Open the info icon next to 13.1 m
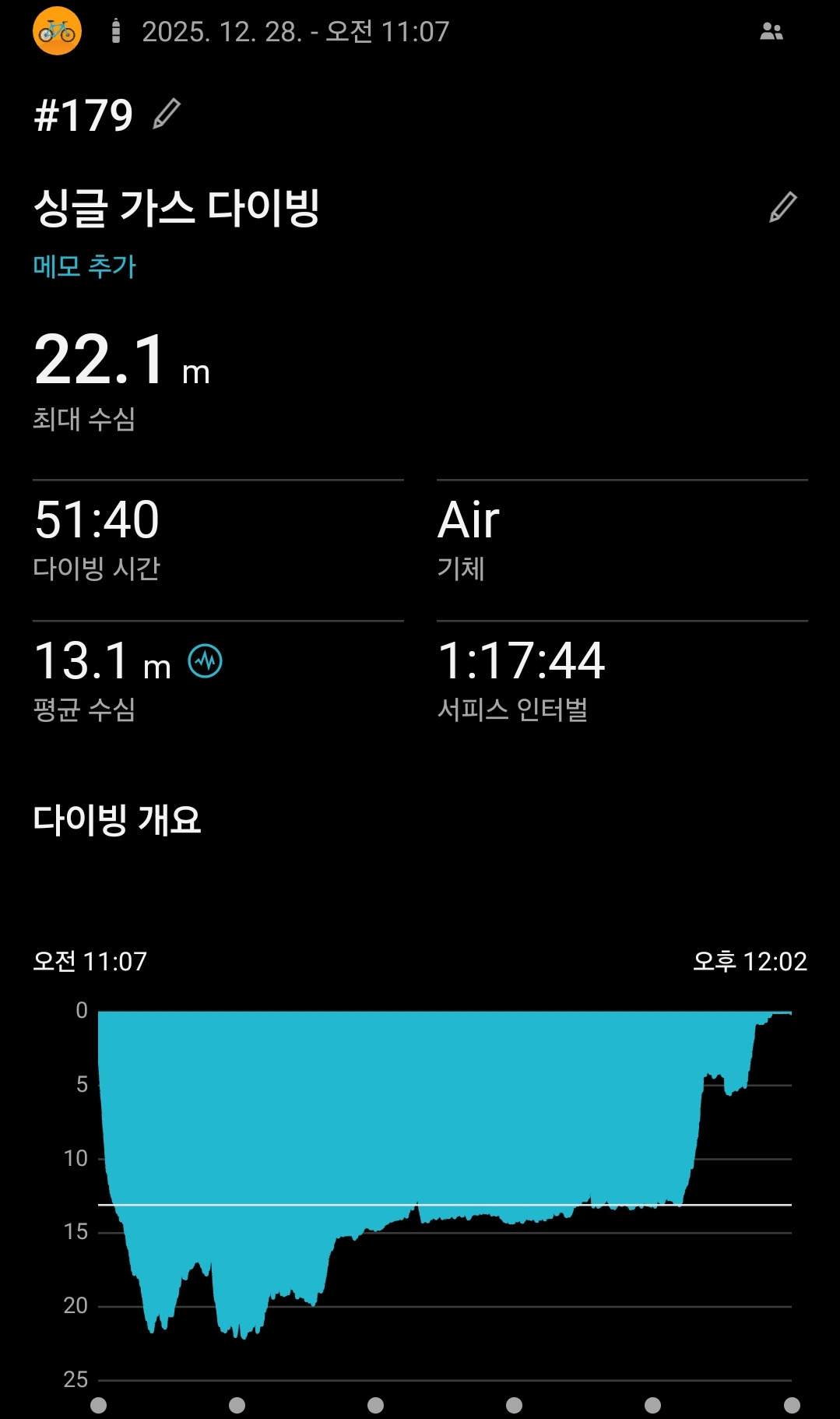840x1419 pixels. click(x=206, y=661)
